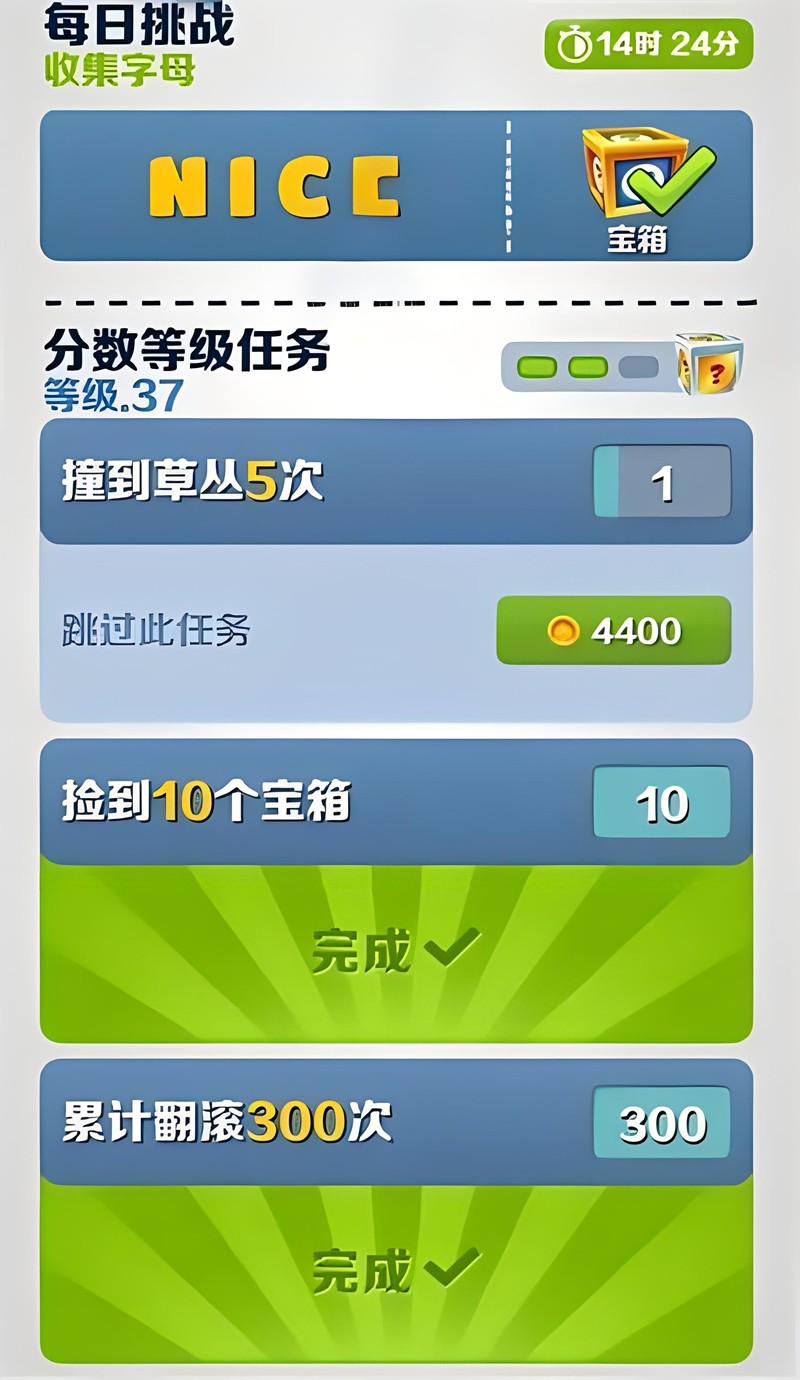The height and width of the screenshot is (1380, 800).
Task: Open the mystery box beside mission progress
Action: coord(708,365)
